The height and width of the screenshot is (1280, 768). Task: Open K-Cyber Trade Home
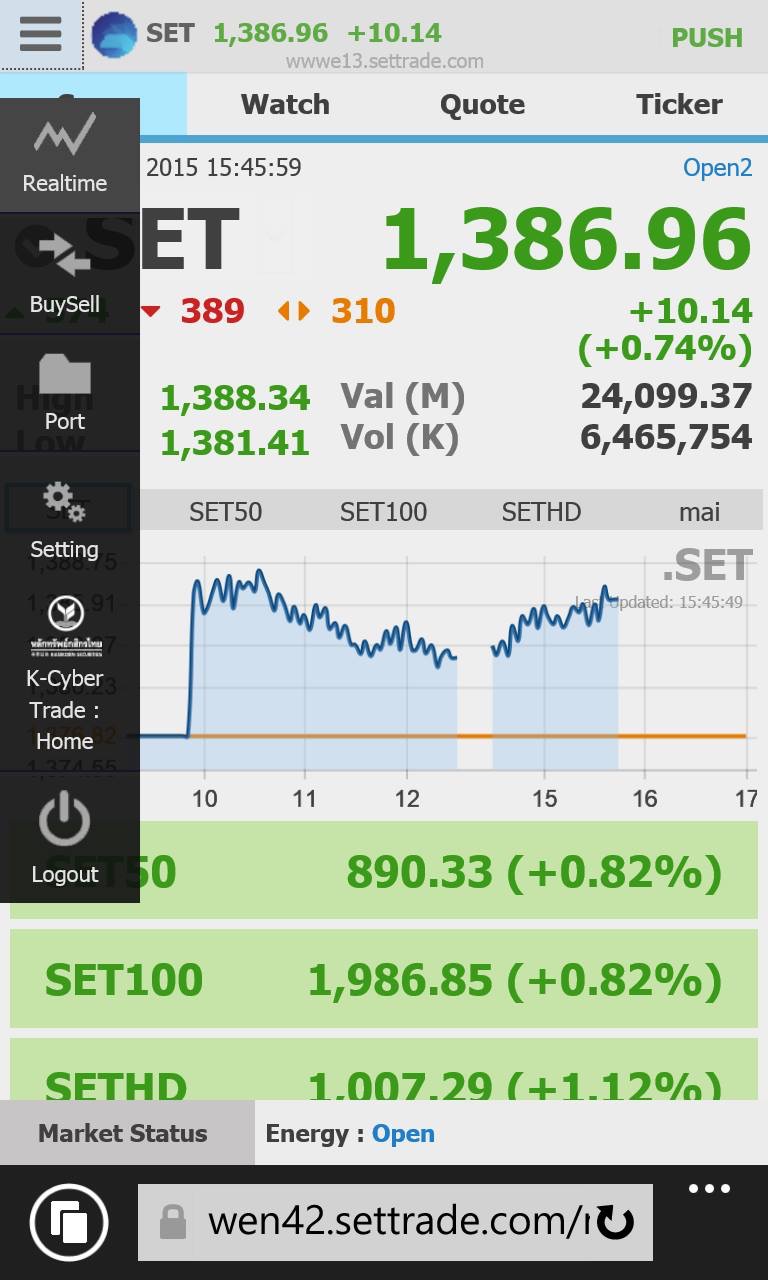coord(65,675)
